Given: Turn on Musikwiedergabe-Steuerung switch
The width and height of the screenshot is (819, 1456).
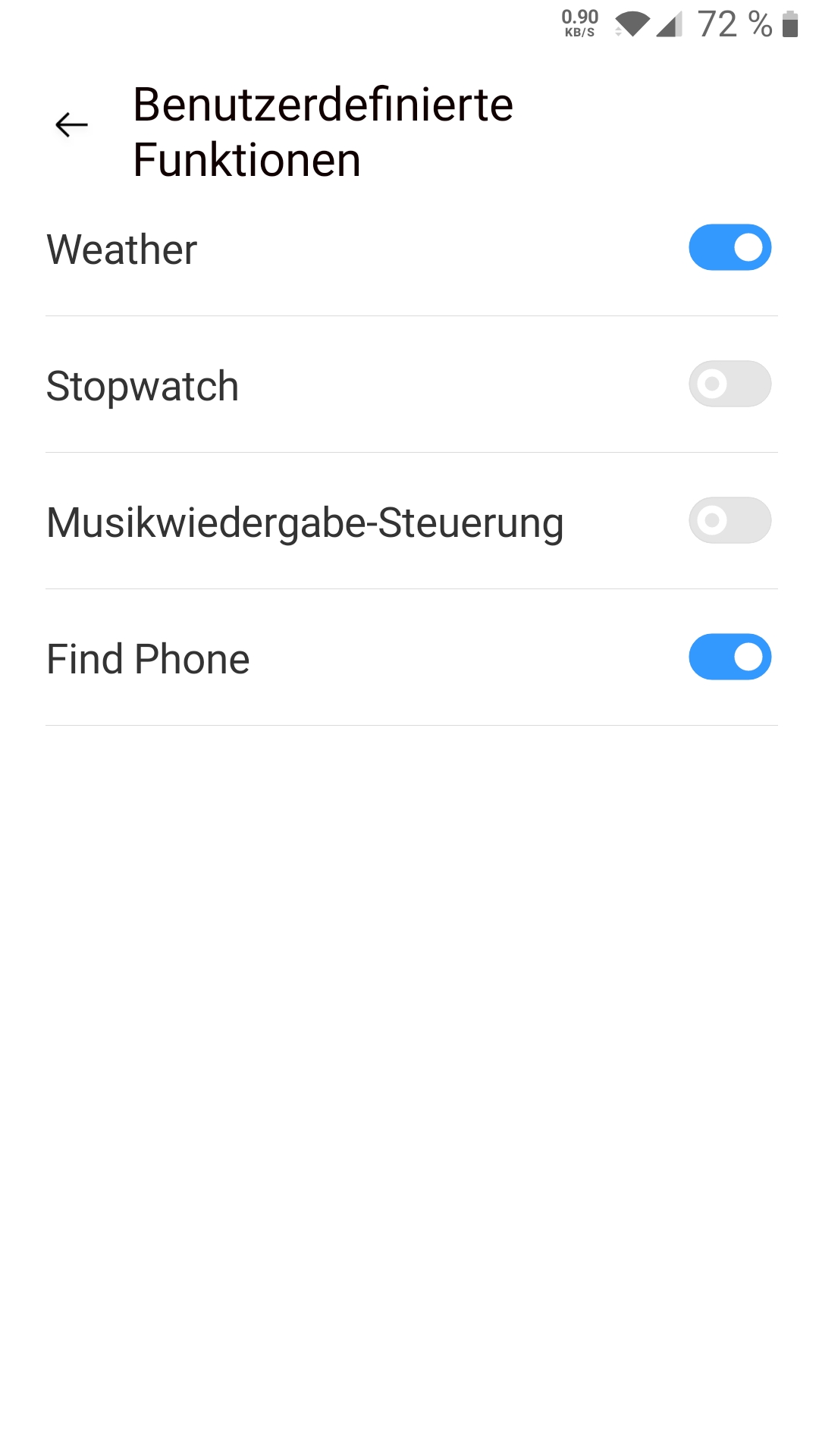Looking at the screenshot, I should (x=730, y=520).
